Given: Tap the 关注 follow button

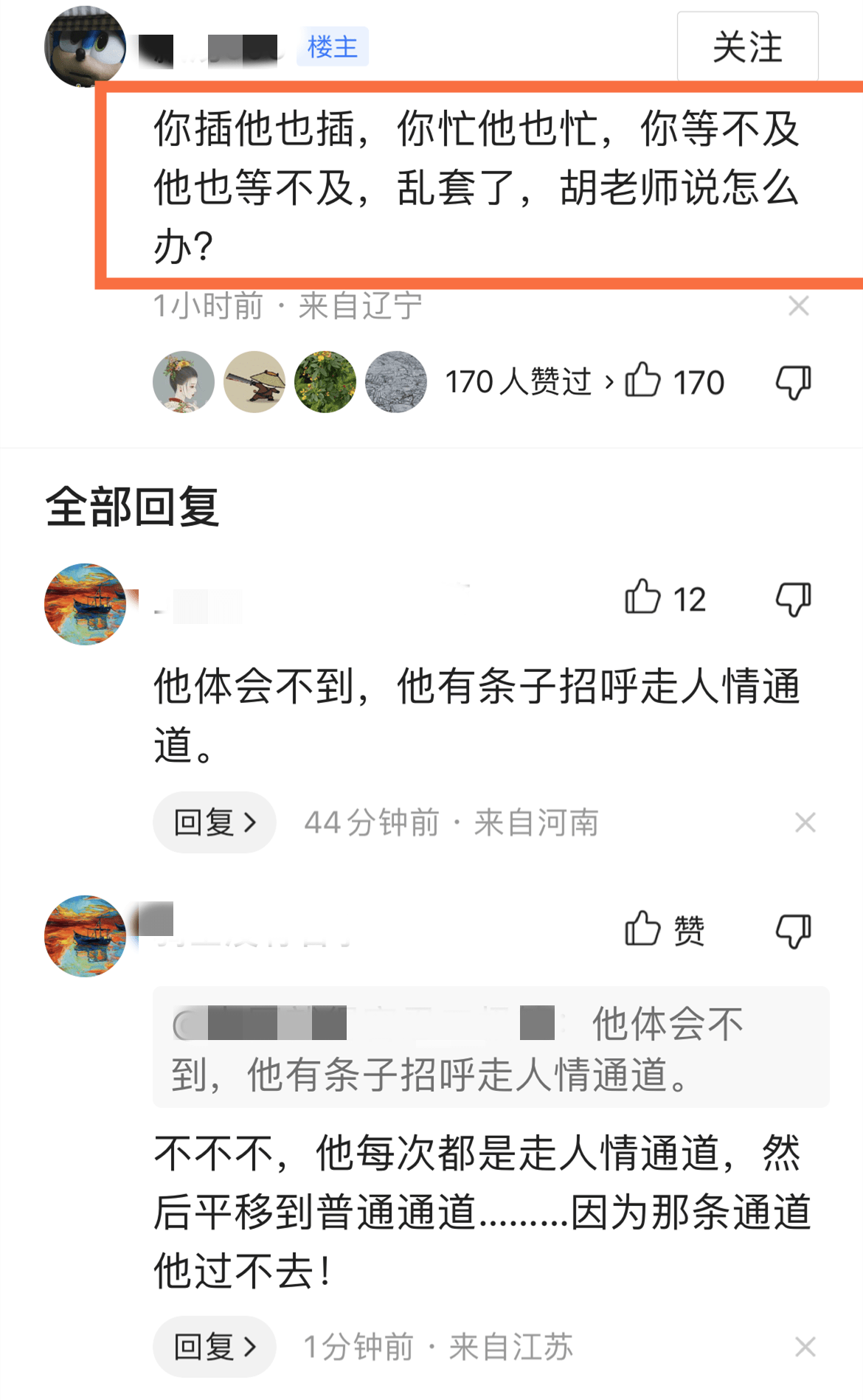Looking at the screenshot, I should [x=747, y=47].
